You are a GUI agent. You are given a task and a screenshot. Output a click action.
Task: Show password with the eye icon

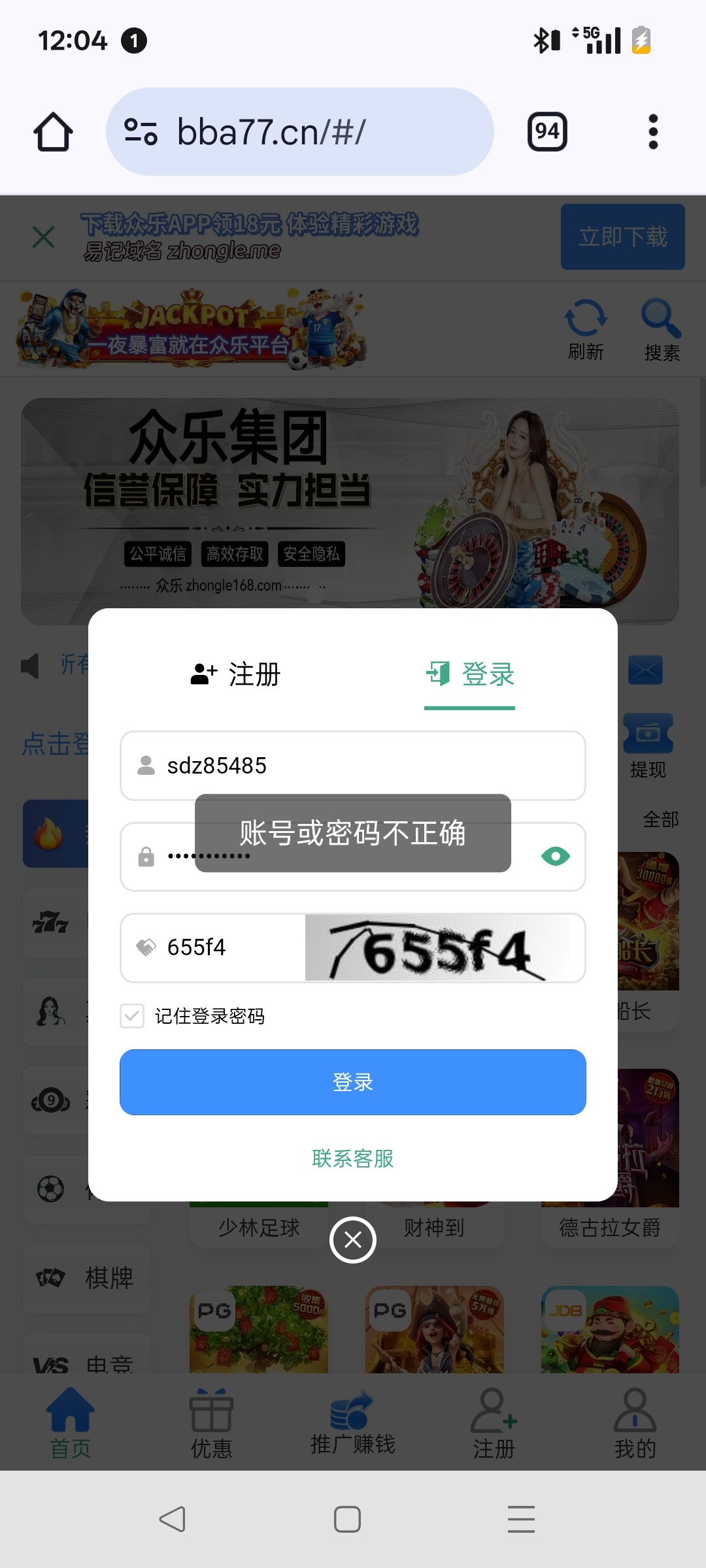click(556, 857)
